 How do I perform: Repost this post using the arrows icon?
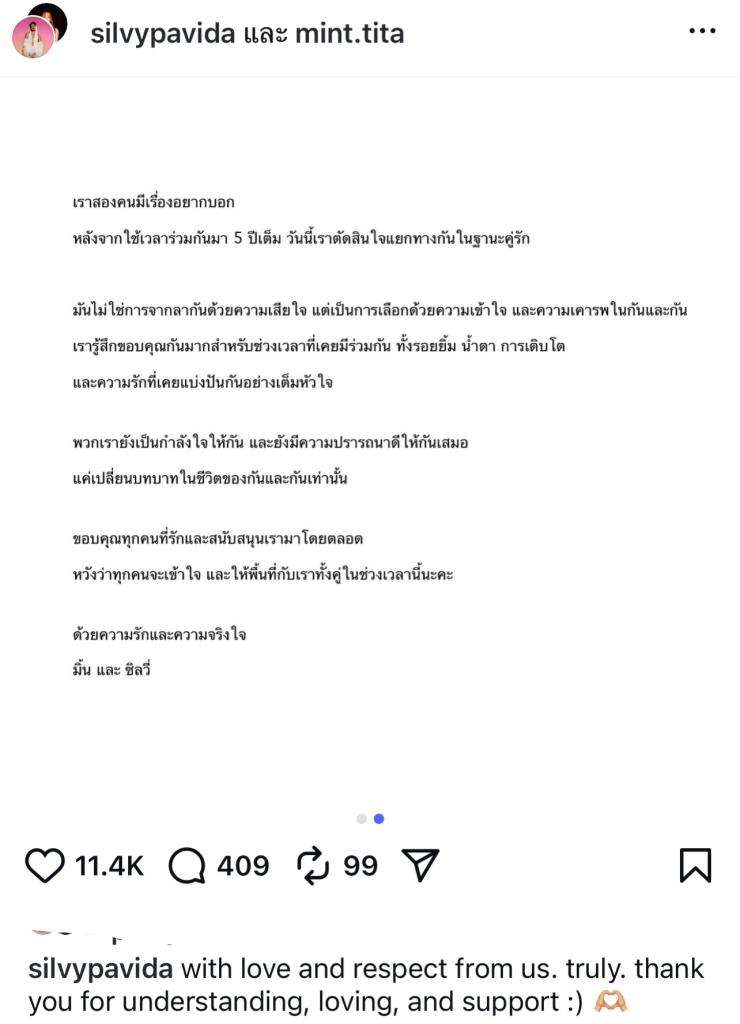tap(314, 865)
